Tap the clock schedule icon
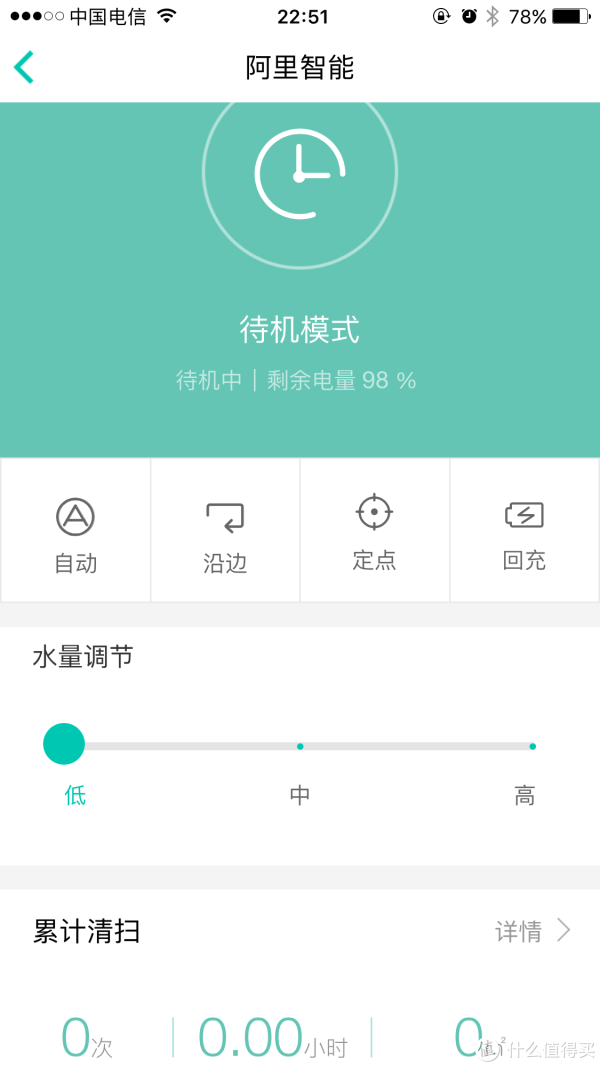The image size is (600, 1067). pyautogui.click(x=300, y=173)
